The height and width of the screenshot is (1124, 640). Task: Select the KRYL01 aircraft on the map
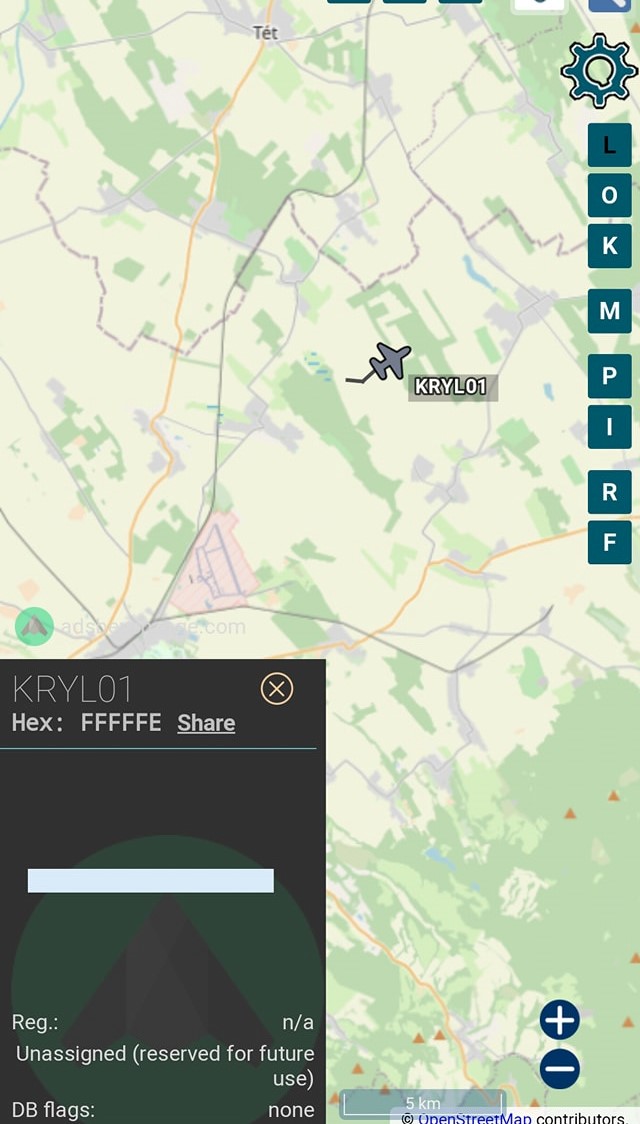click(390, 361)
